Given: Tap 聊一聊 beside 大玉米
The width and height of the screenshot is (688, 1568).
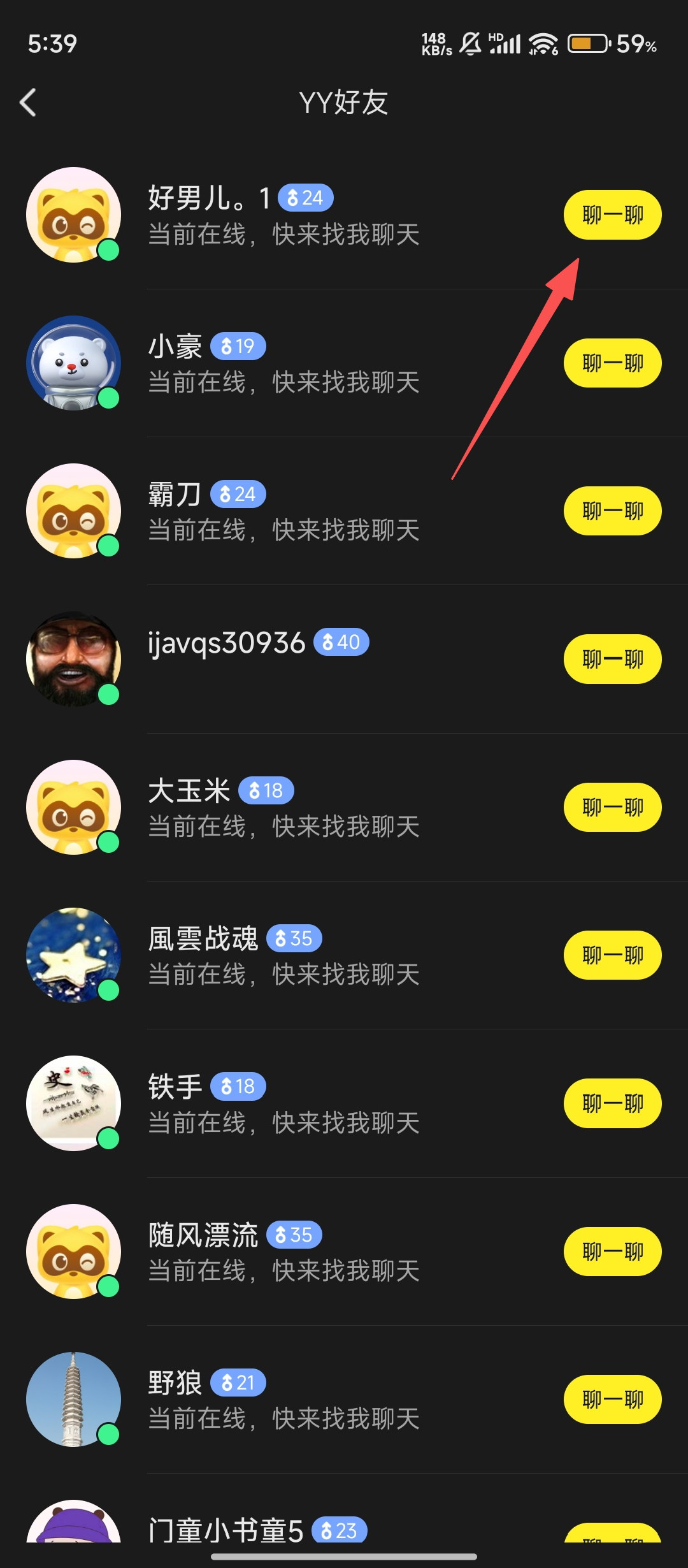Looking at the screenshot, I should pyautogui.click(x=612, y=808).
